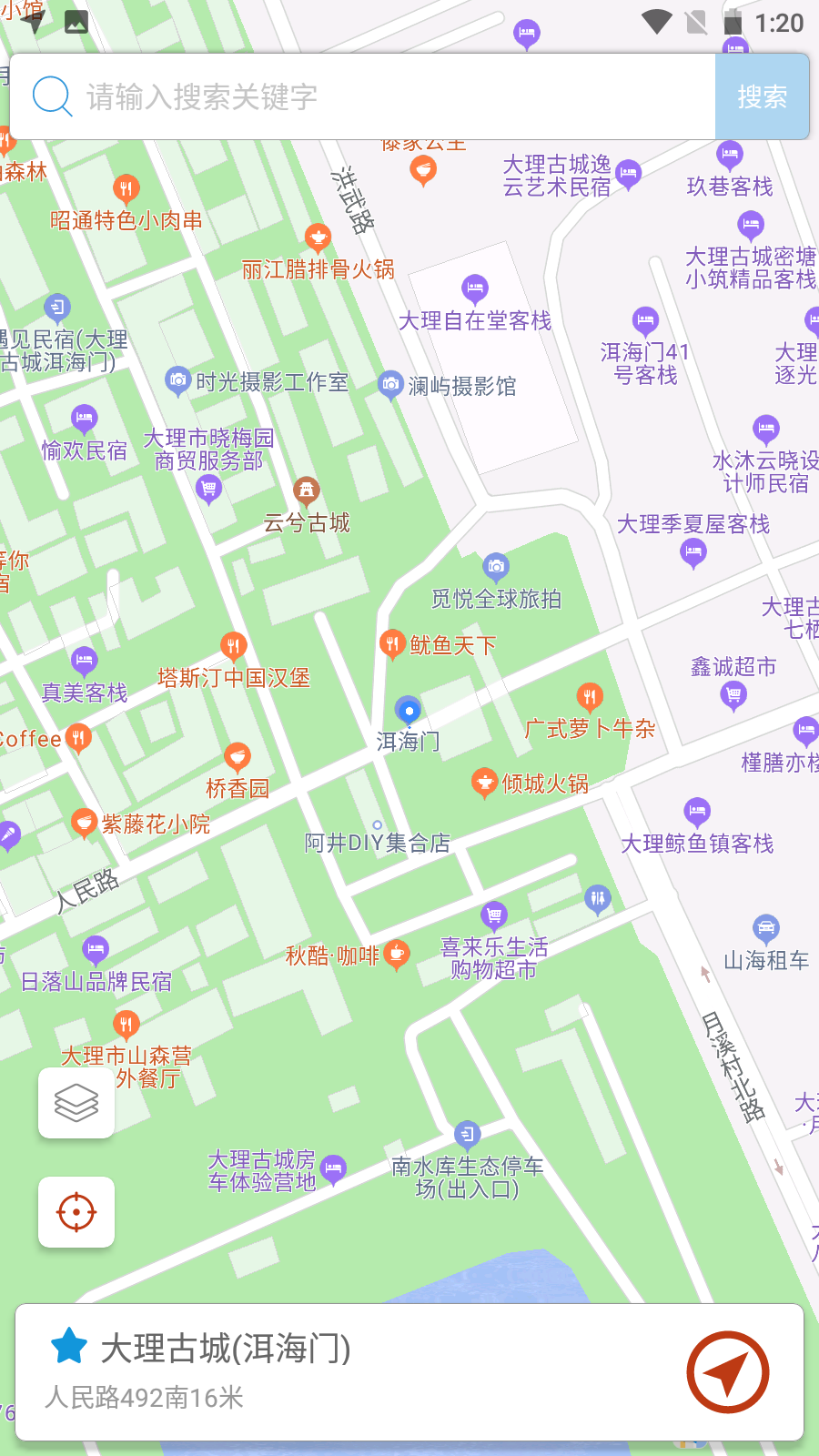
Task: Start navigation to 大理古城(洱海门)
Action: point(727,1372)
